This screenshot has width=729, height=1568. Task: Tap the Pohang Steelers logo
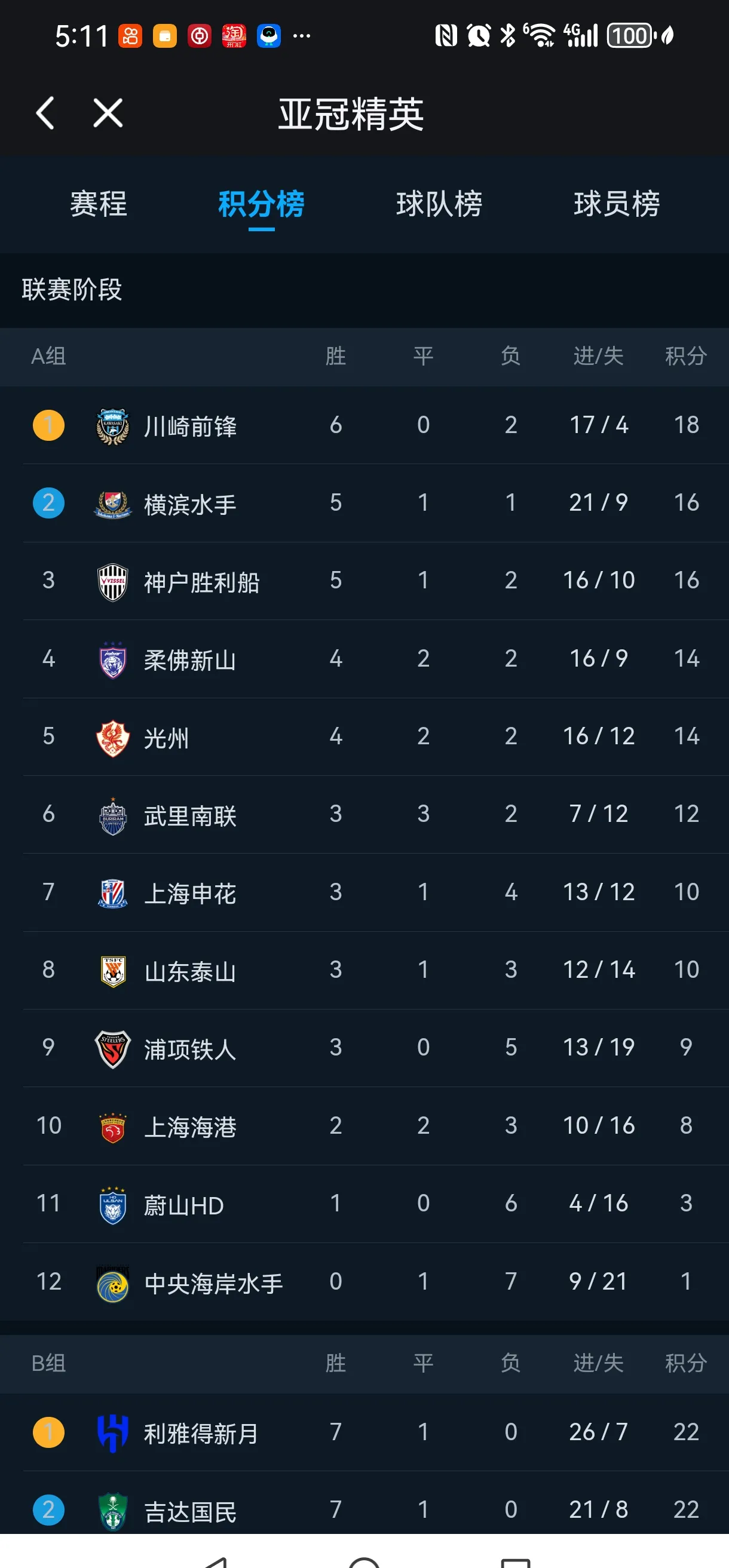(112, 1048)
